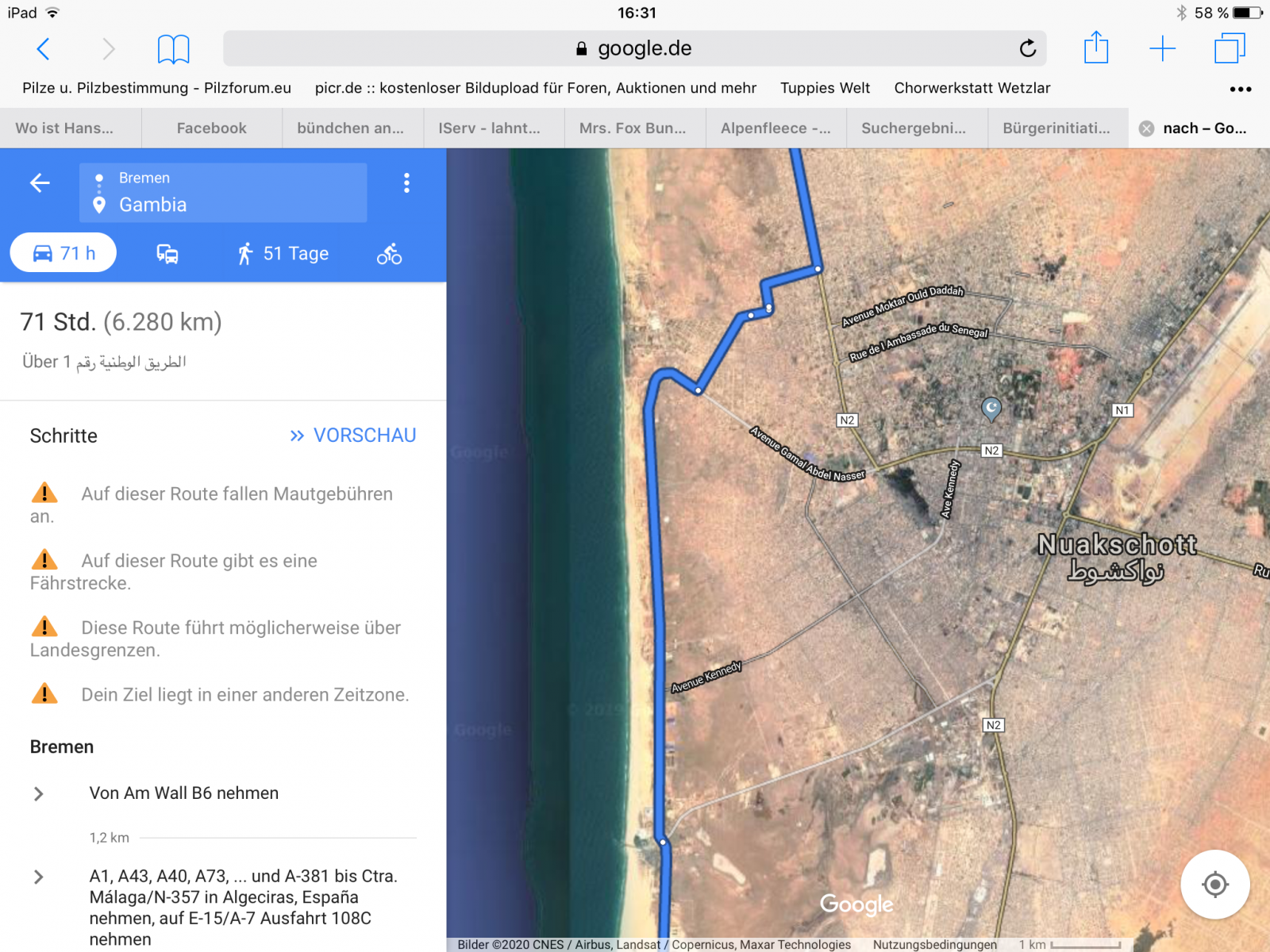This screenshot has height=952, width=1270.
Task: Expand the step Von Am Wall B6 nehmen
Action: click(x=38, y=793)
